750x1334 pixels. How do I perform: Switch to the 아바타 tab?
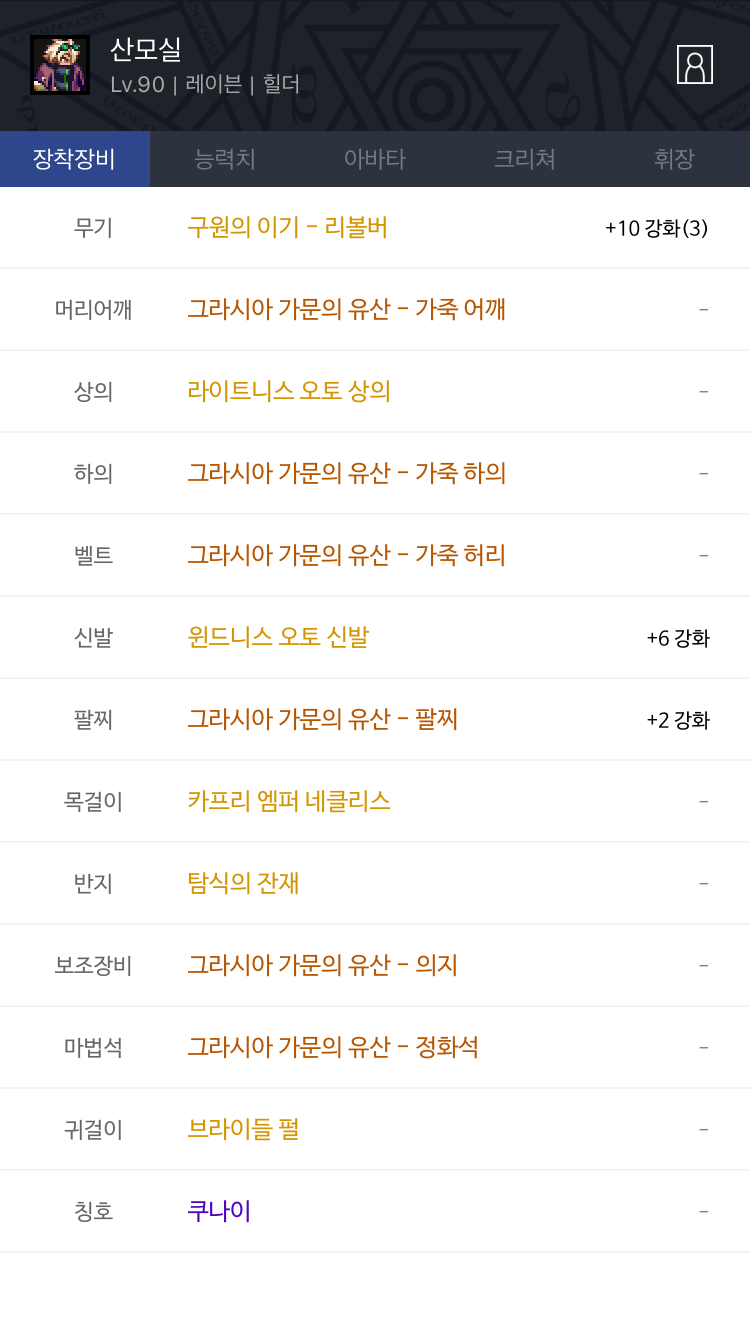tap(375, 159)
